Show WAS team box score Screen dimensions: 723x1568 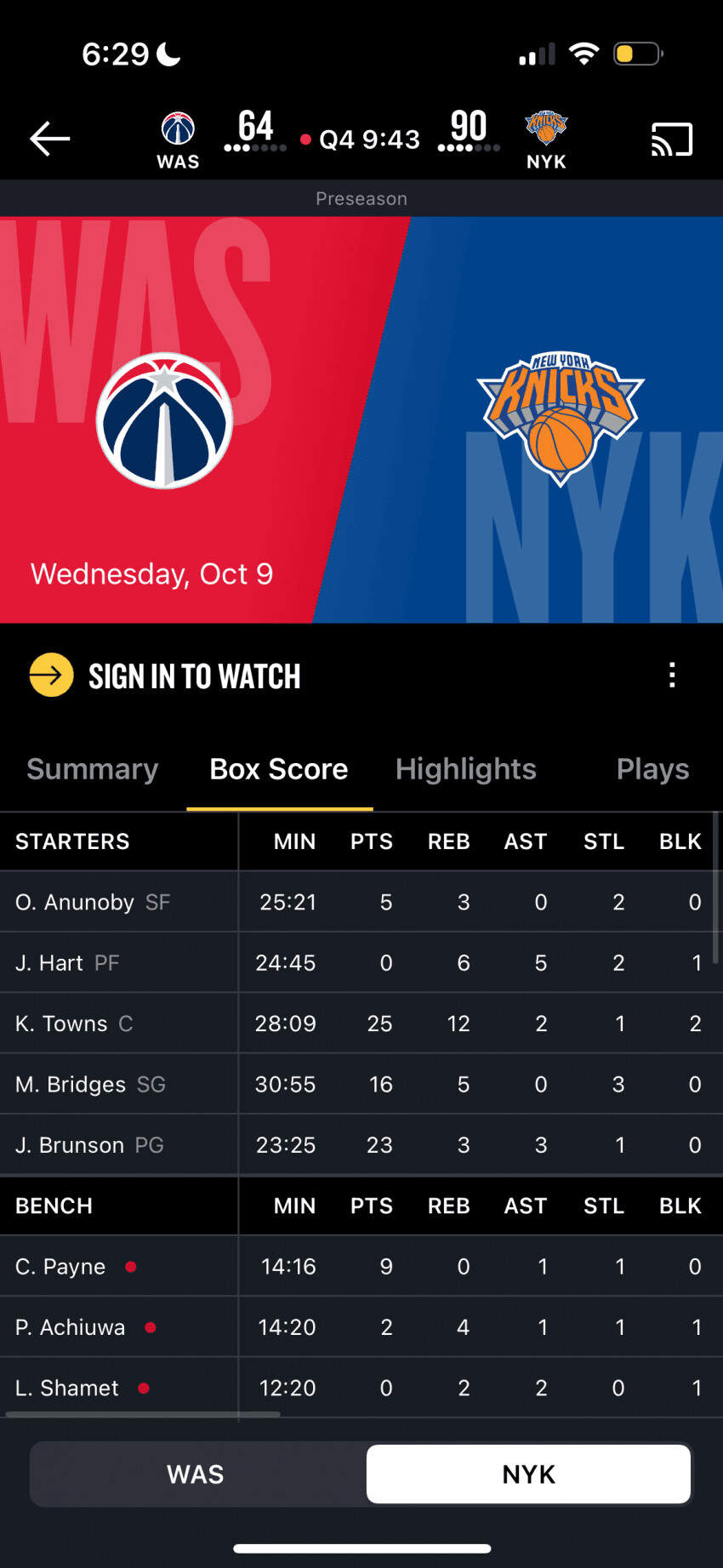(x=196, y=1474)
